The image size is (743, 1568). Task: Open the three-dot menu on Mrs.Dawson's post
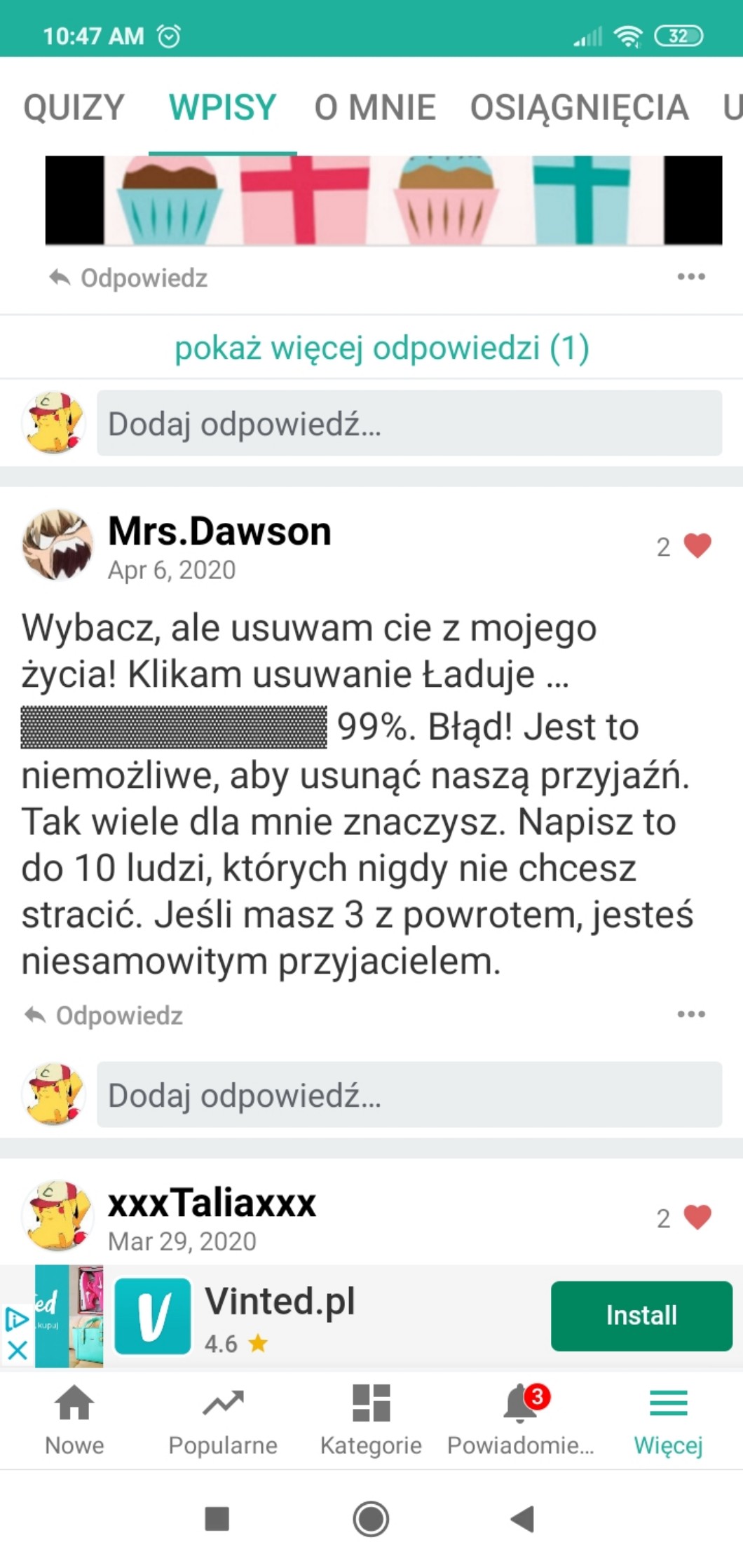(690, 1014)
